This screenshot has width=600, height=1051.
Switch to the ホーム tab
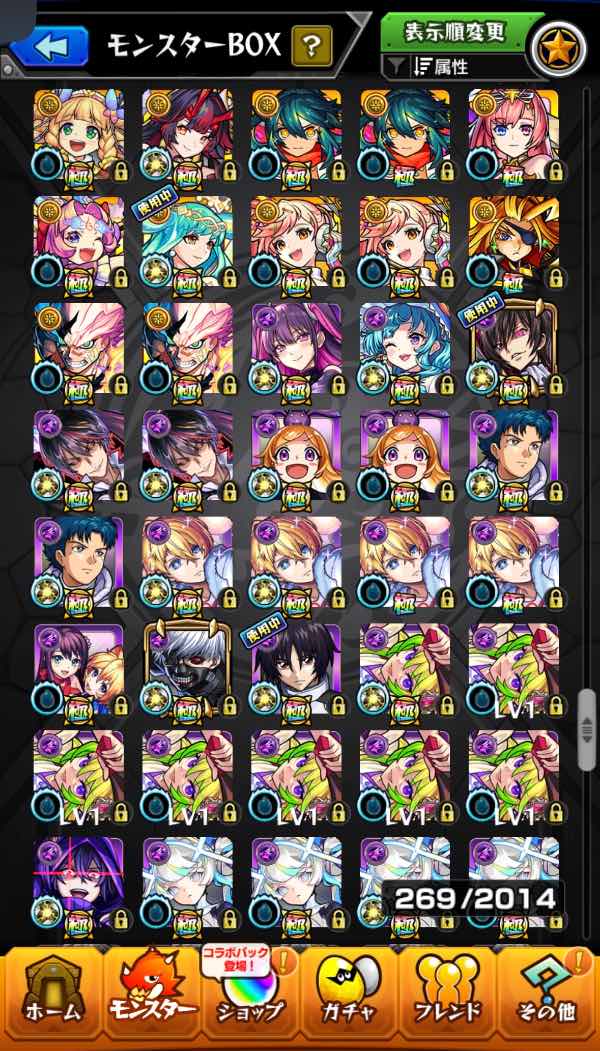(51, 995)
